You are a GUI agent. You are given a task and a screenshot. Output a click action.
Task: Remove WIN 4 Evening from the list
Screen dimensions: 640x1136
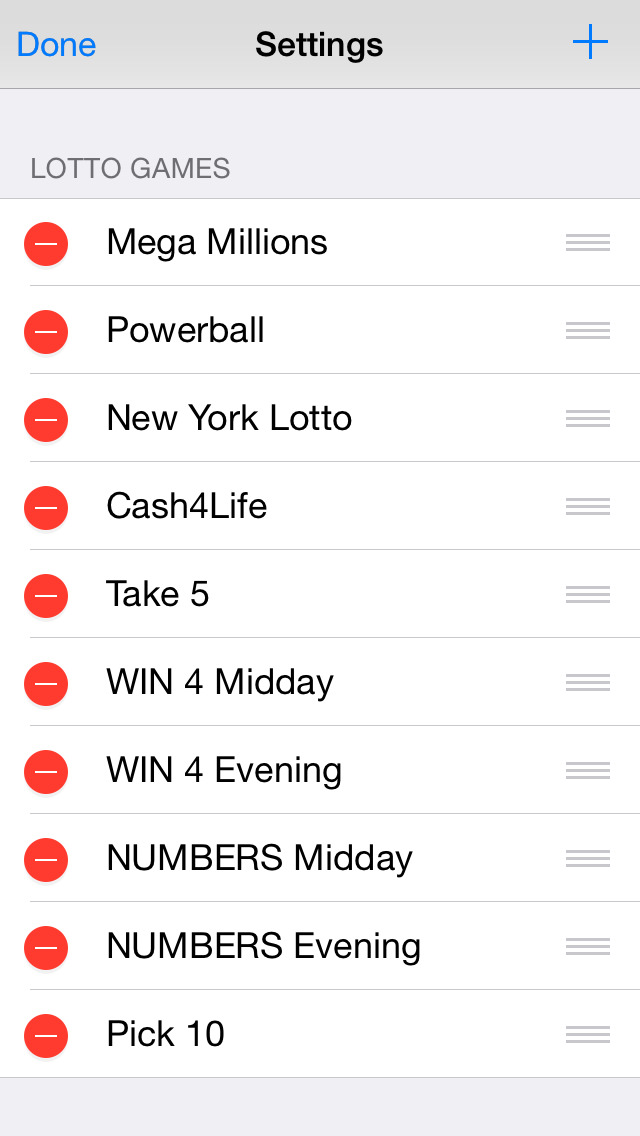click(x=46, y=771)
